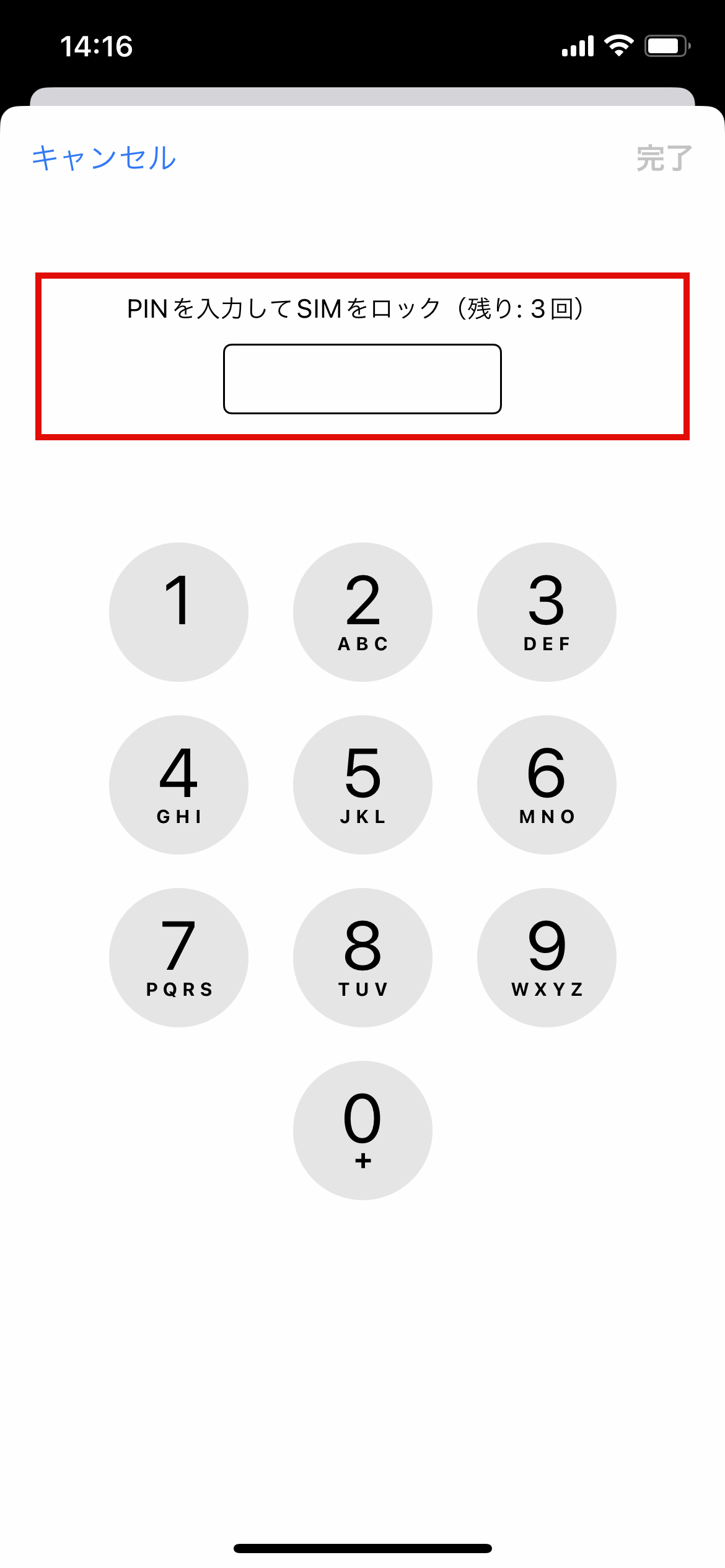Enter digit 4 GHI
This screenshot has height=1568, width=725.
click(x=178, y=785)
